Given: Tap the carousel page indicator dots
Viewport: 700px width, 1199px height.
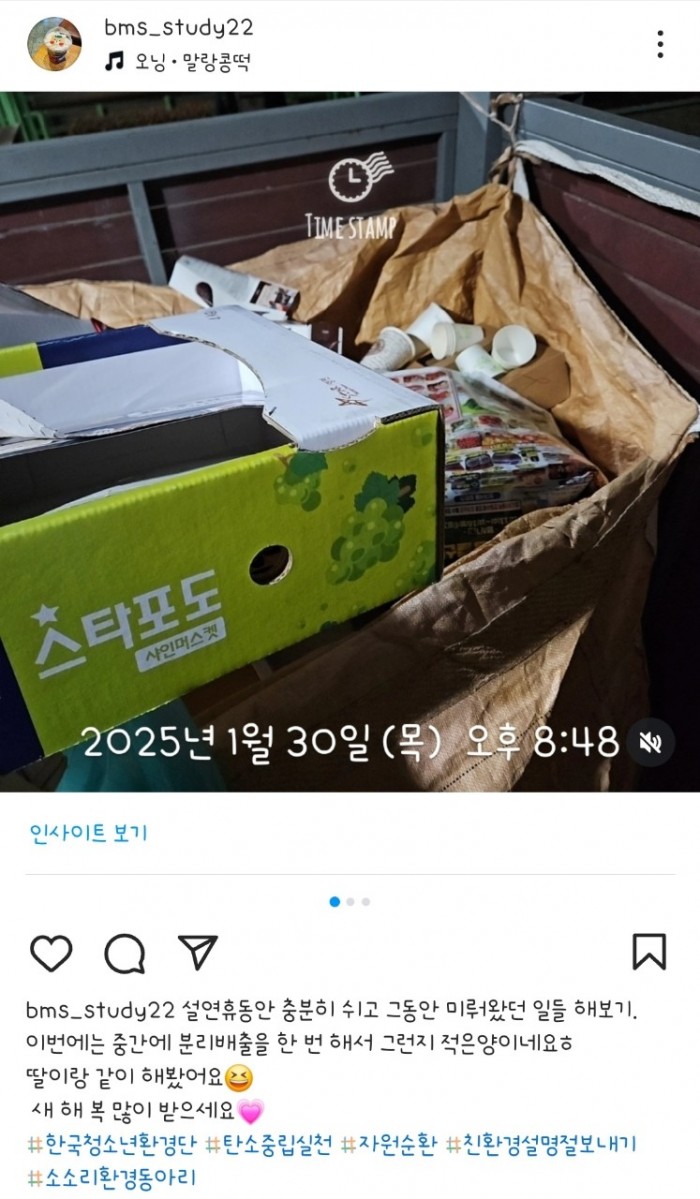Looking at the screenshot, I should [350, 901].
